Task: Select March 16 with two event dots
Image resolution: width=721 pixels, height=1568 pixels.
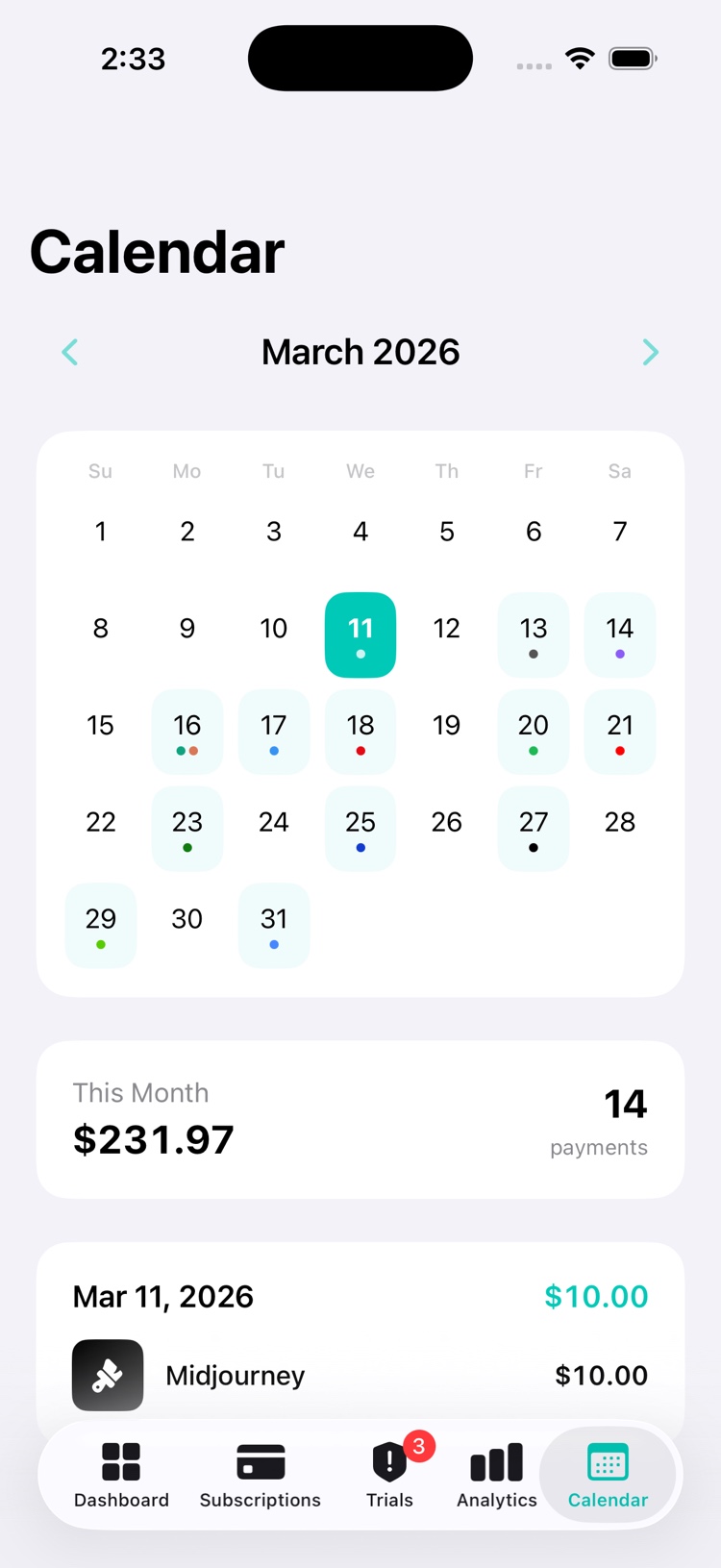Action: (186, 732)
